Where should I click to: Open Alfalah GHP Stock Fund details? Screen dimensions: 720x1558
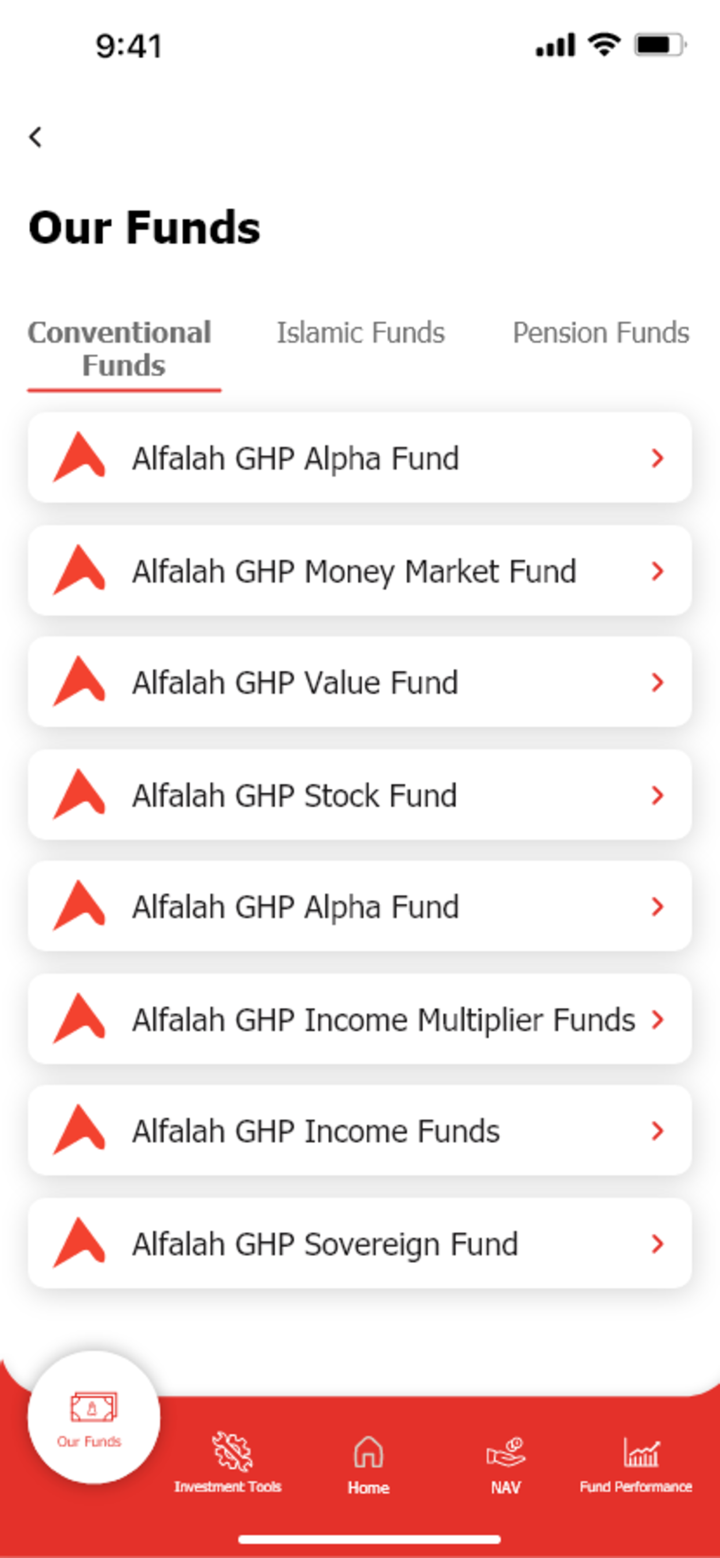tap(359, 795)
